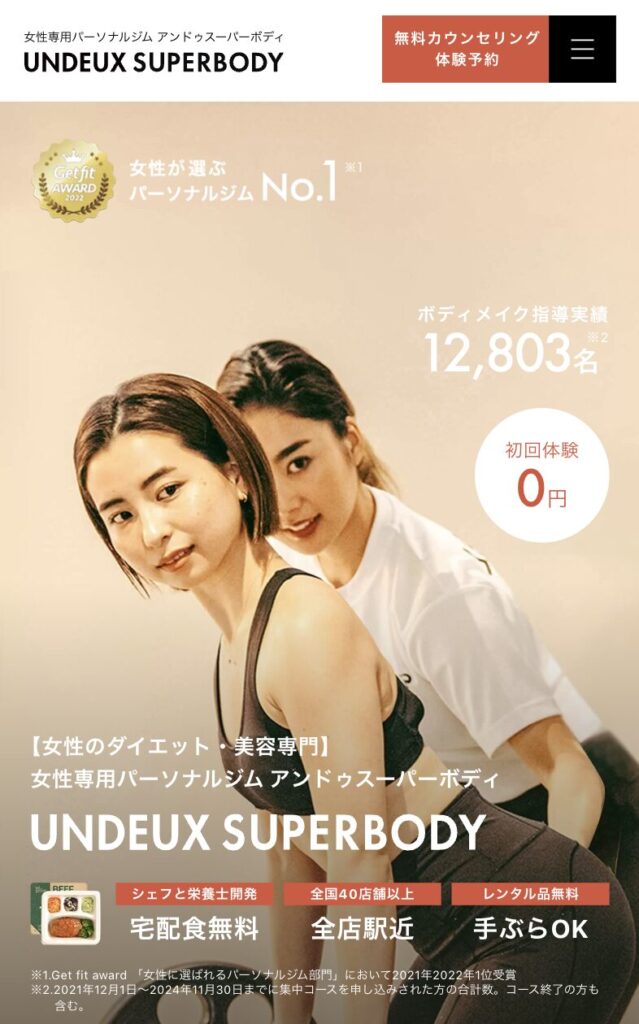Viewport: 639px width, 1024px height.
Task: Open the hamburger menu
Action: [582, 49]
